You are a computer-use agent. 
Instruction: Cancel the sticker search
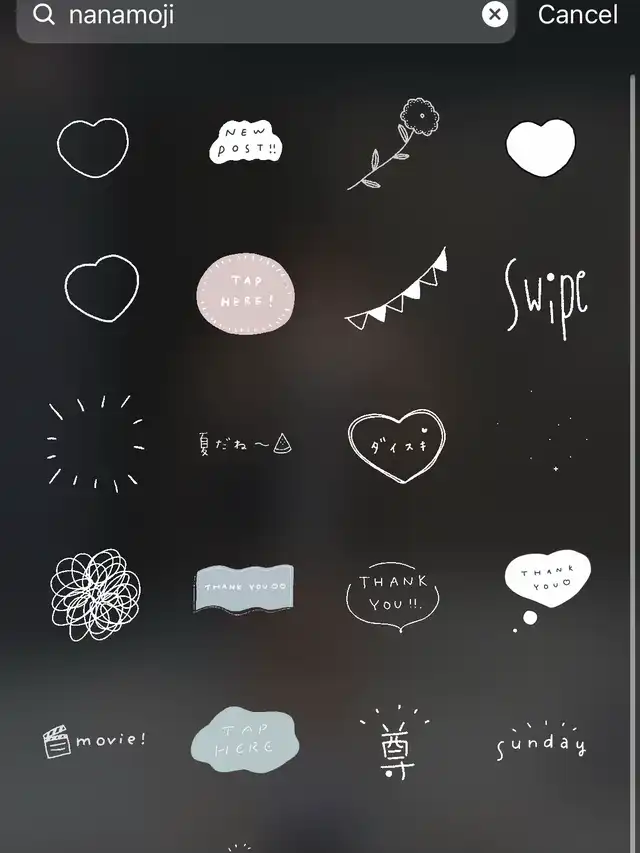(x=577, y=15)
